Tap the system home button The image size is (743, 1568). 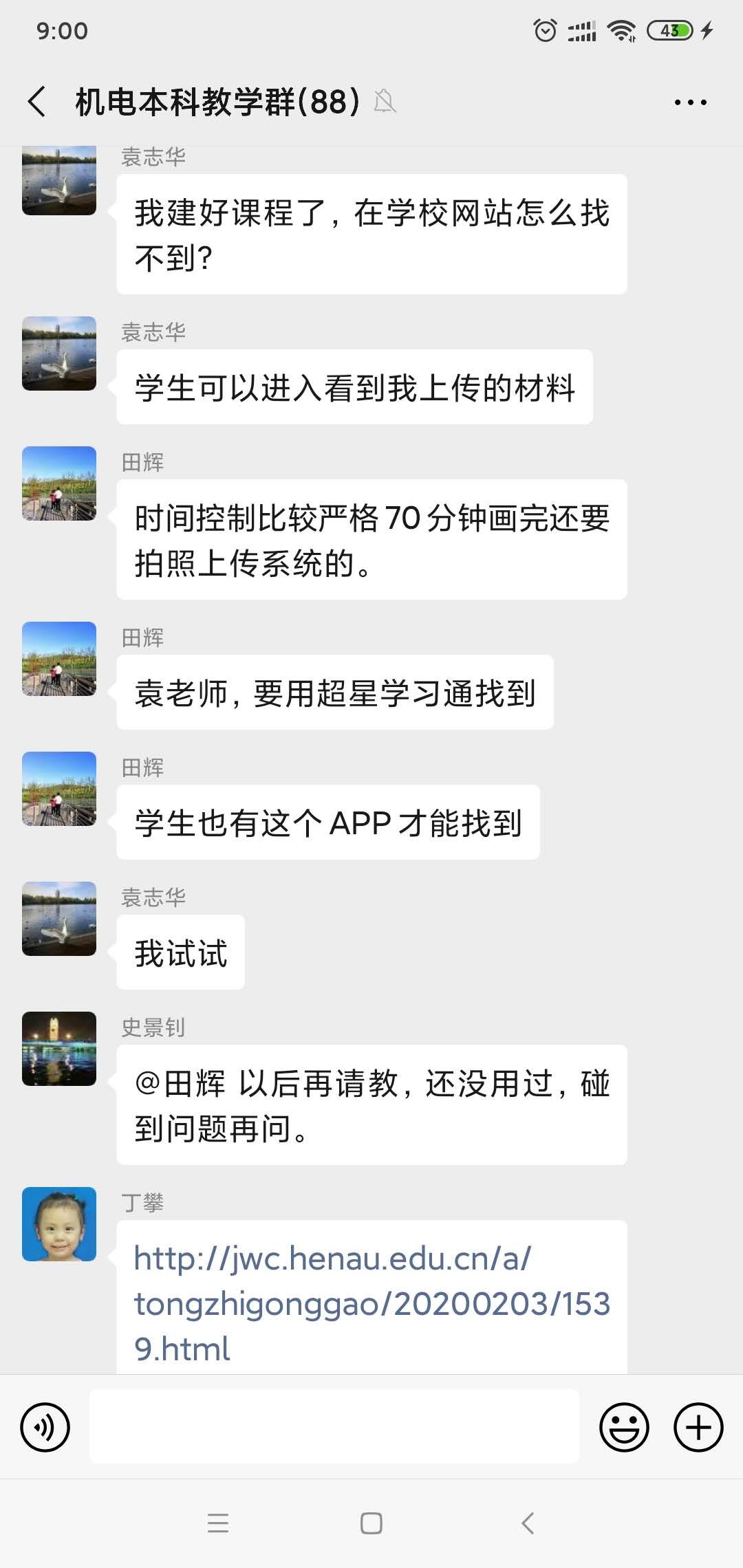click(x=371, y=1523)
